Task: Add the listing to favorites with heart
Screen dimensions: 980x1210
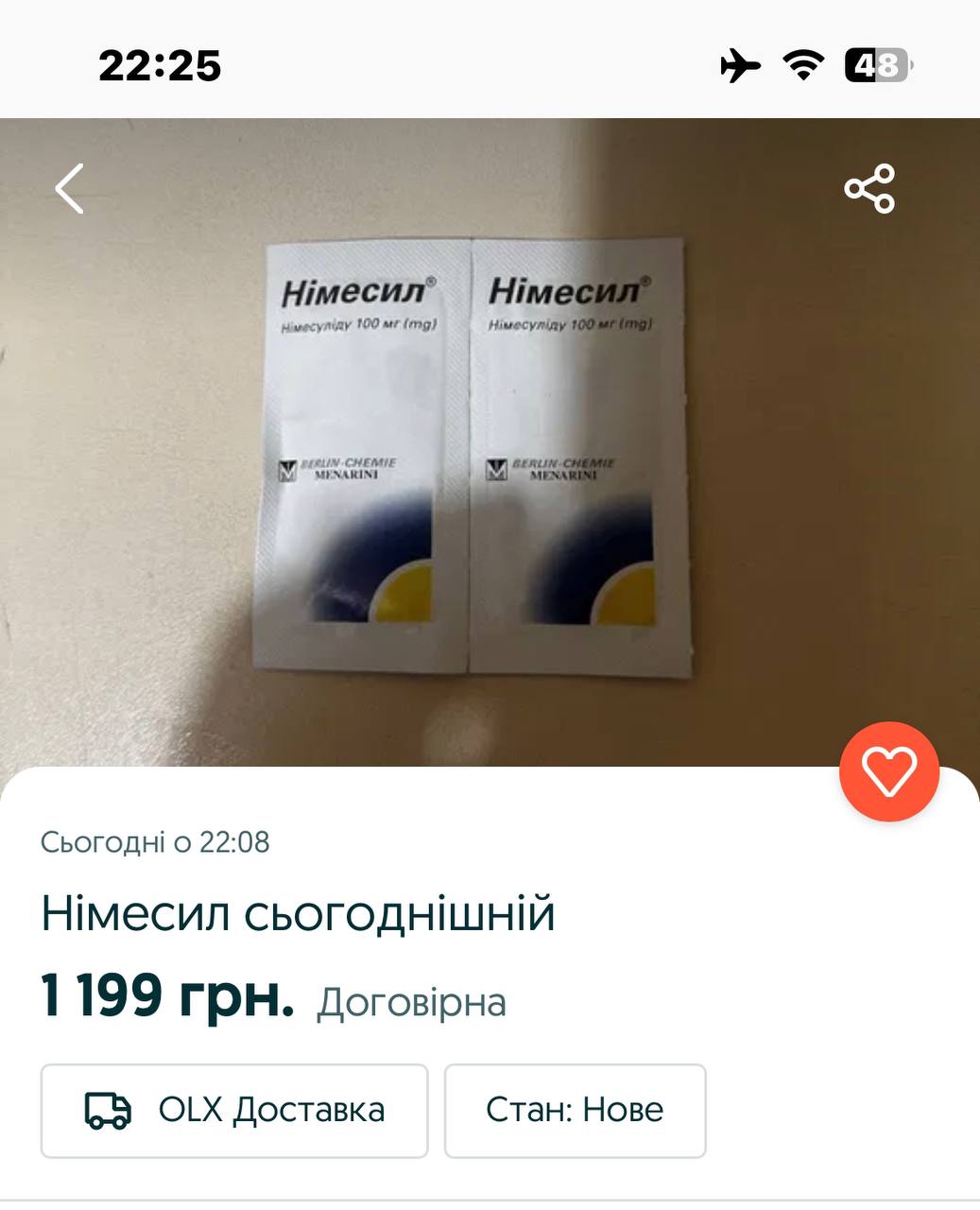Action: coord(888,771)
